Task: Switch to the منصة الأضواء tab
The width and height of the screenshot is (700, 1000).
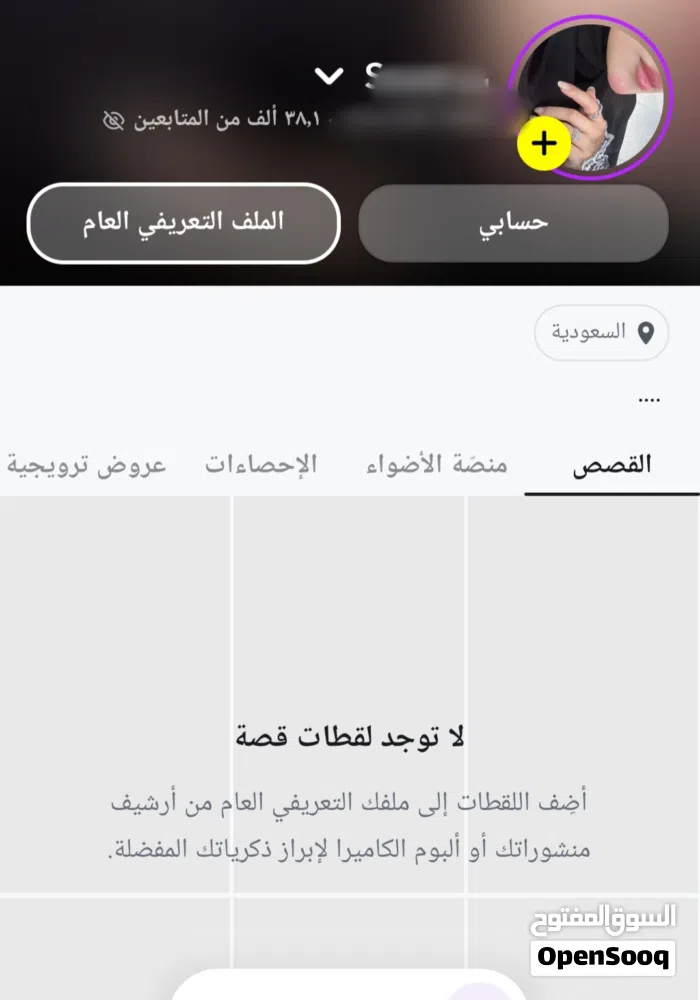Action: 434,465
